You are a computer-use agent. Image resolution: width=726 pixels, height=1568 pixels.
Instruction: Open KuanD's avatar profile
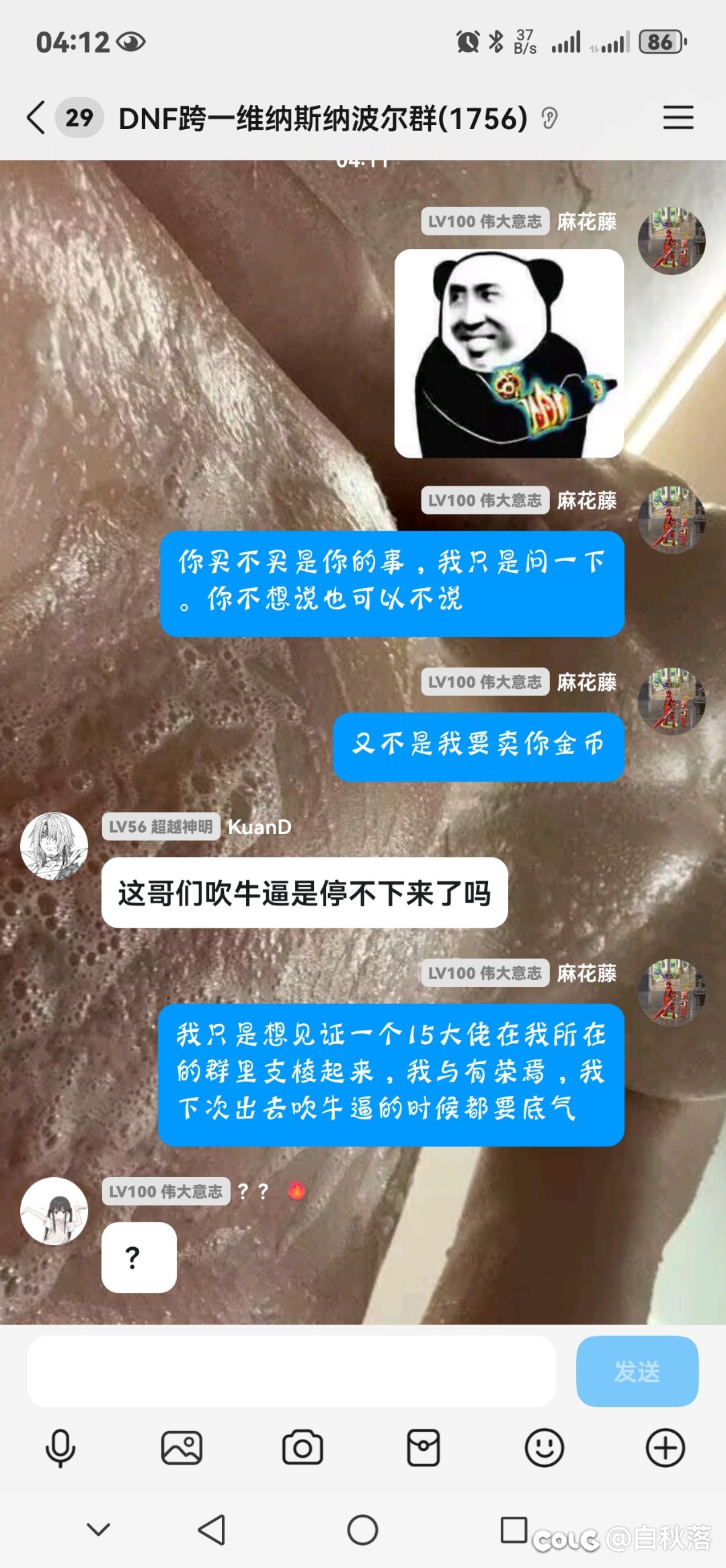pos(54,846)
